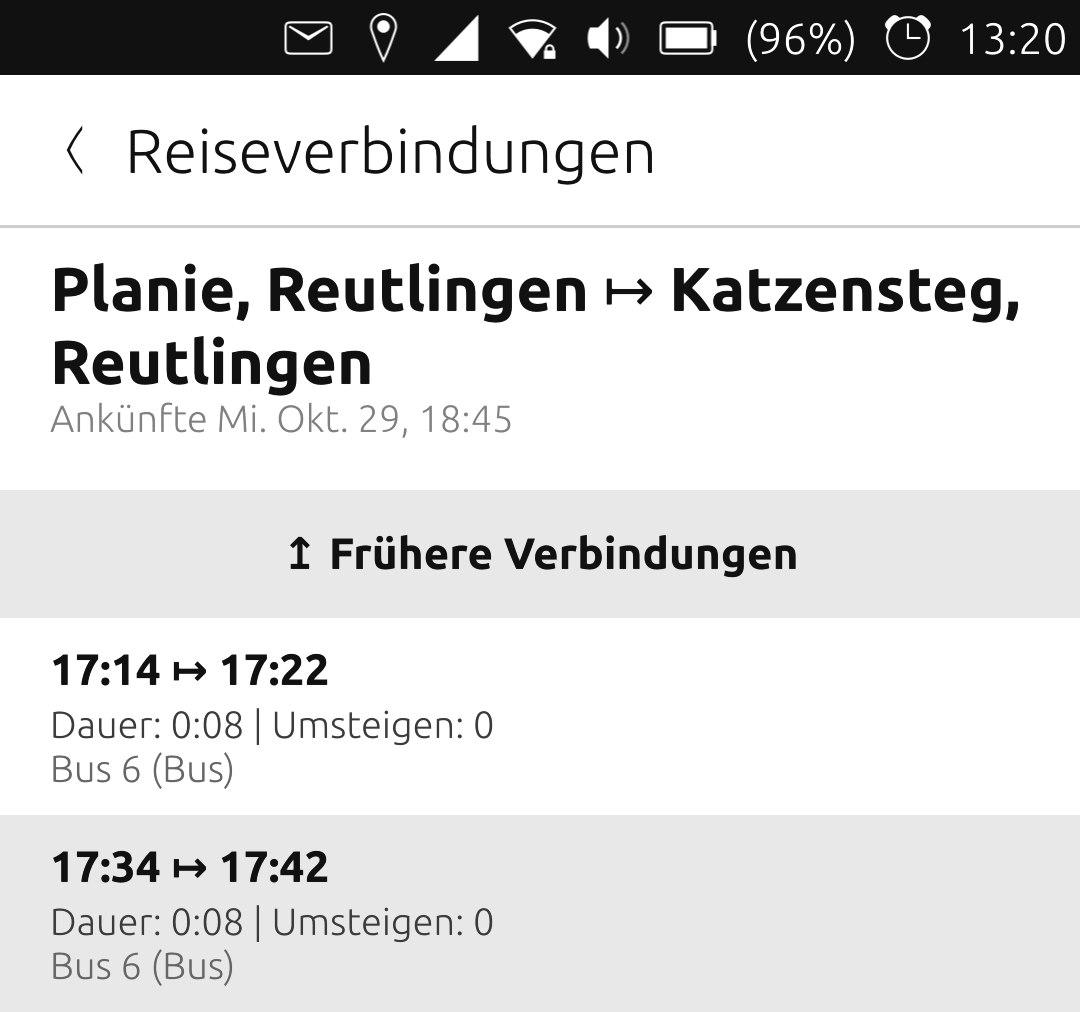This screenshot has width=1080, height=1012.
Task: Load Frühere Verbindungen
Action: point(540,553)
